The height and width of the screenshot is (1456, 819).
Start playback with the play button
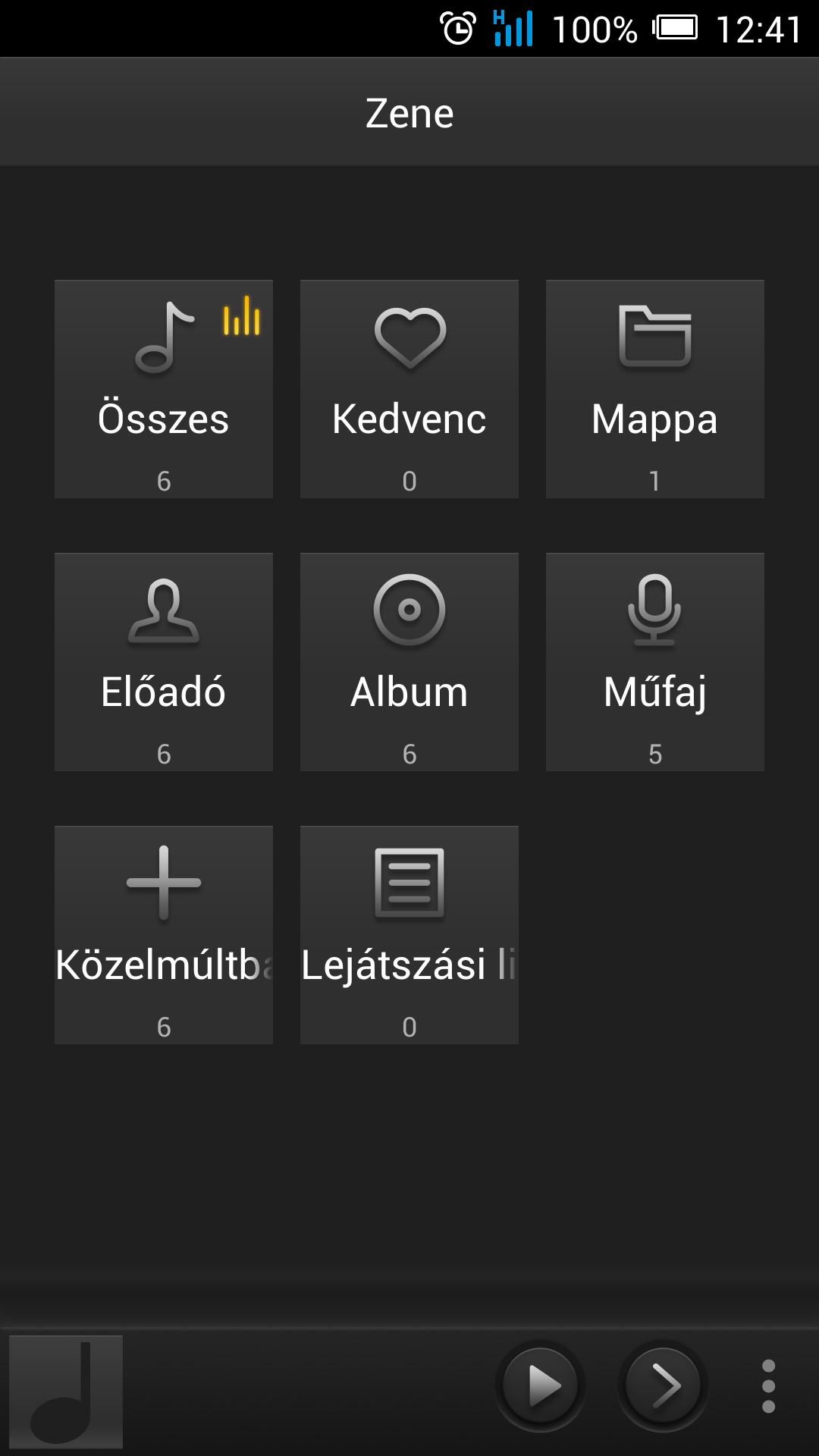coord(541,1386)
